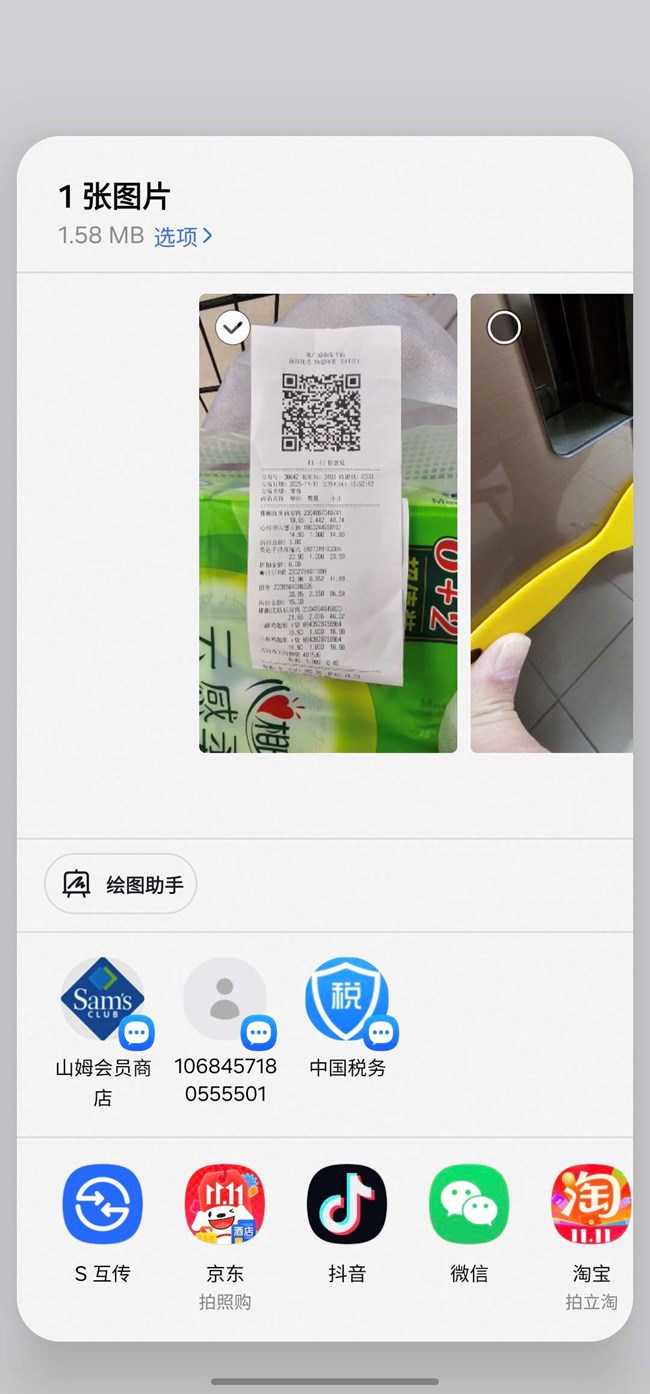Deselect the checked receipt photo

click(233, 327)
